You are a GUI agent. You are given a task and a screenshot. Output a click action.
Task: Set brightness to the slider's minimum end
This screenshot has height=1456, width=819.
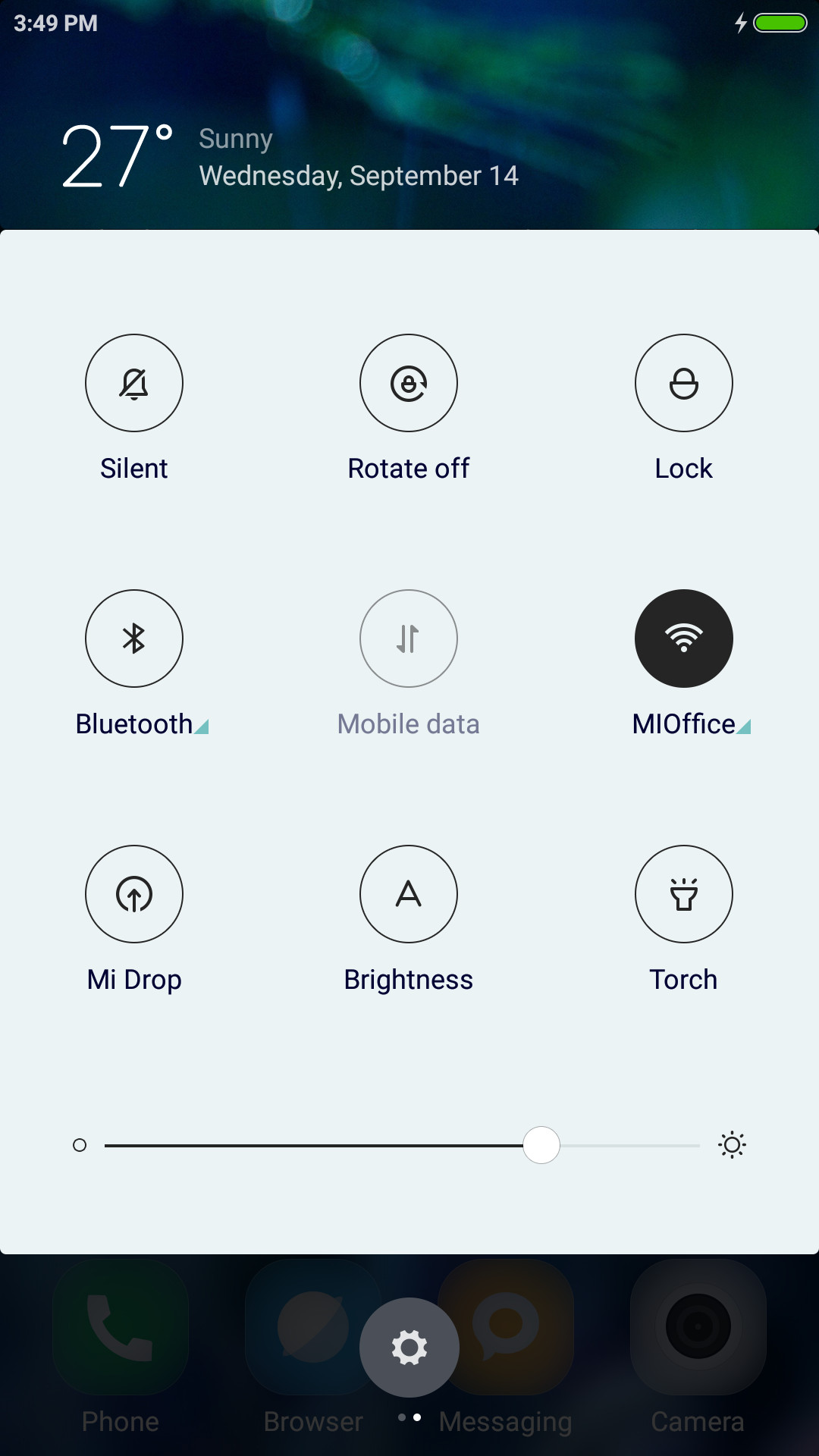pos(80,1145)
